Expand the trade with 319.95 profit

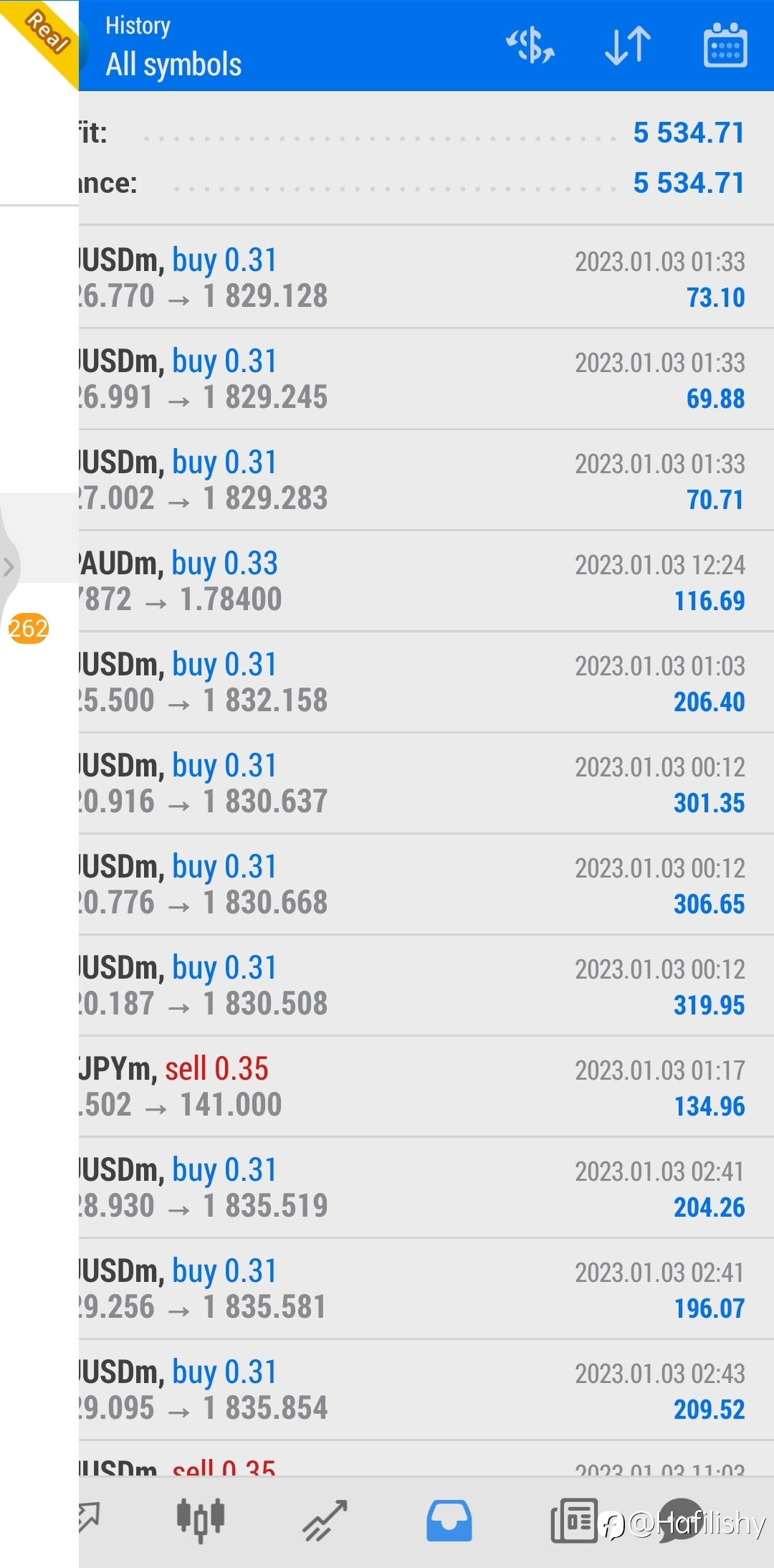tap(426, 986)
